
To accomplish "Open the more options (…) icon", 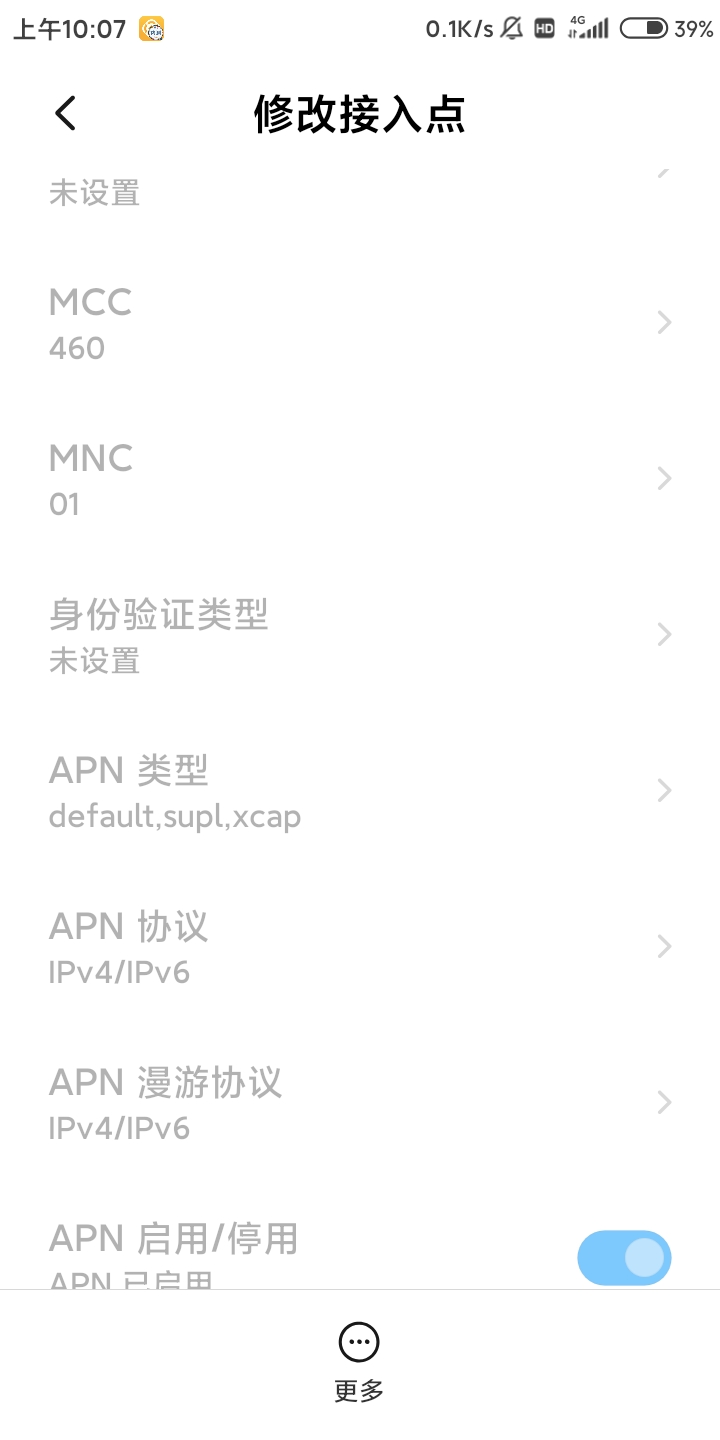I will tap(358, 1341).
